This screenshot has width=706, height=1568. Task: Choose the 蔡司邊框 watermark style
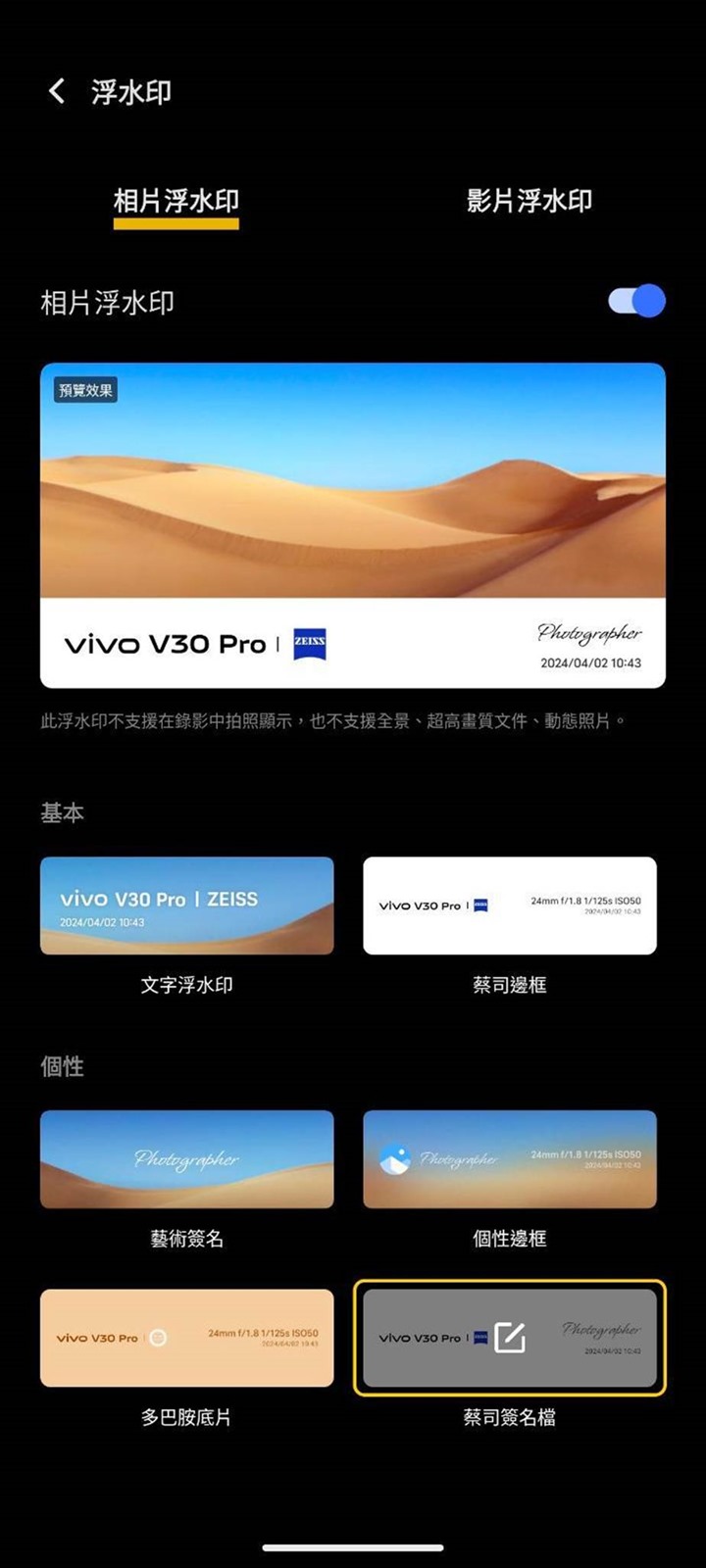pos(509,906)
